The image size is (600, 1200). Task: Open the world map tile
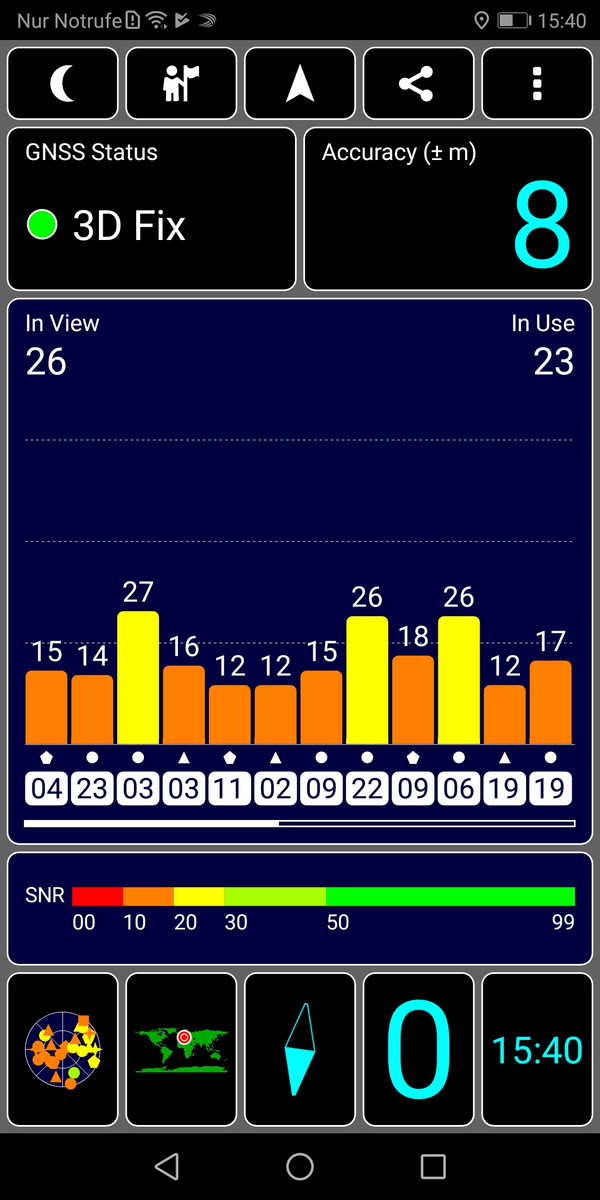pos(182,1050)
